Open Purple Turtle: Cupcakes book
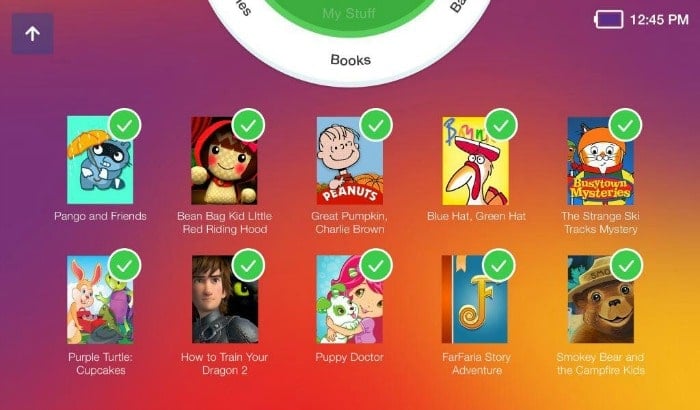700x410 pixels. click(99, 300)
